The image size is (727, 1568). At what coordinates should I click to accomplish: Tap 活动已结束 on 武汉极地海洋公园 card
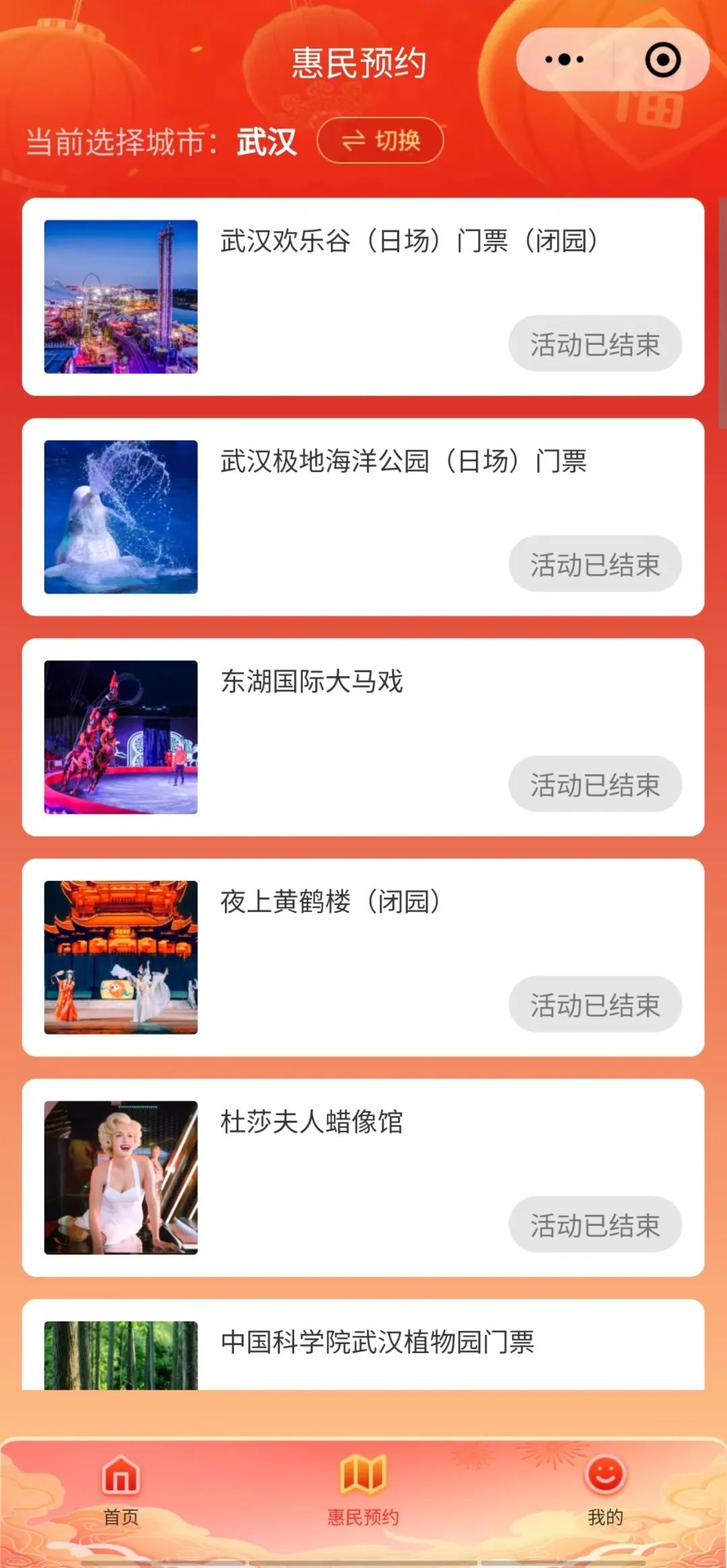point(595,564)
